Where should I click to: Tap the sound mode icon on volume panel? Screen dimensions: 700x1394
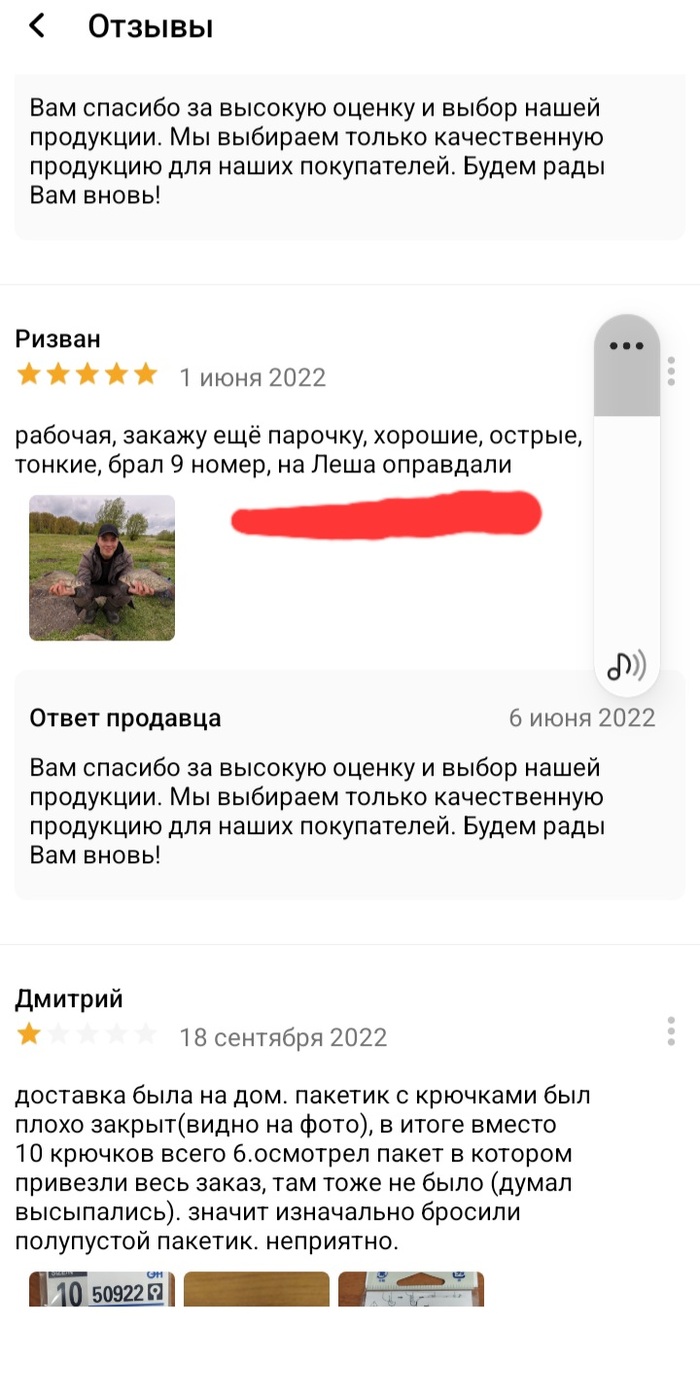[627, 663]
